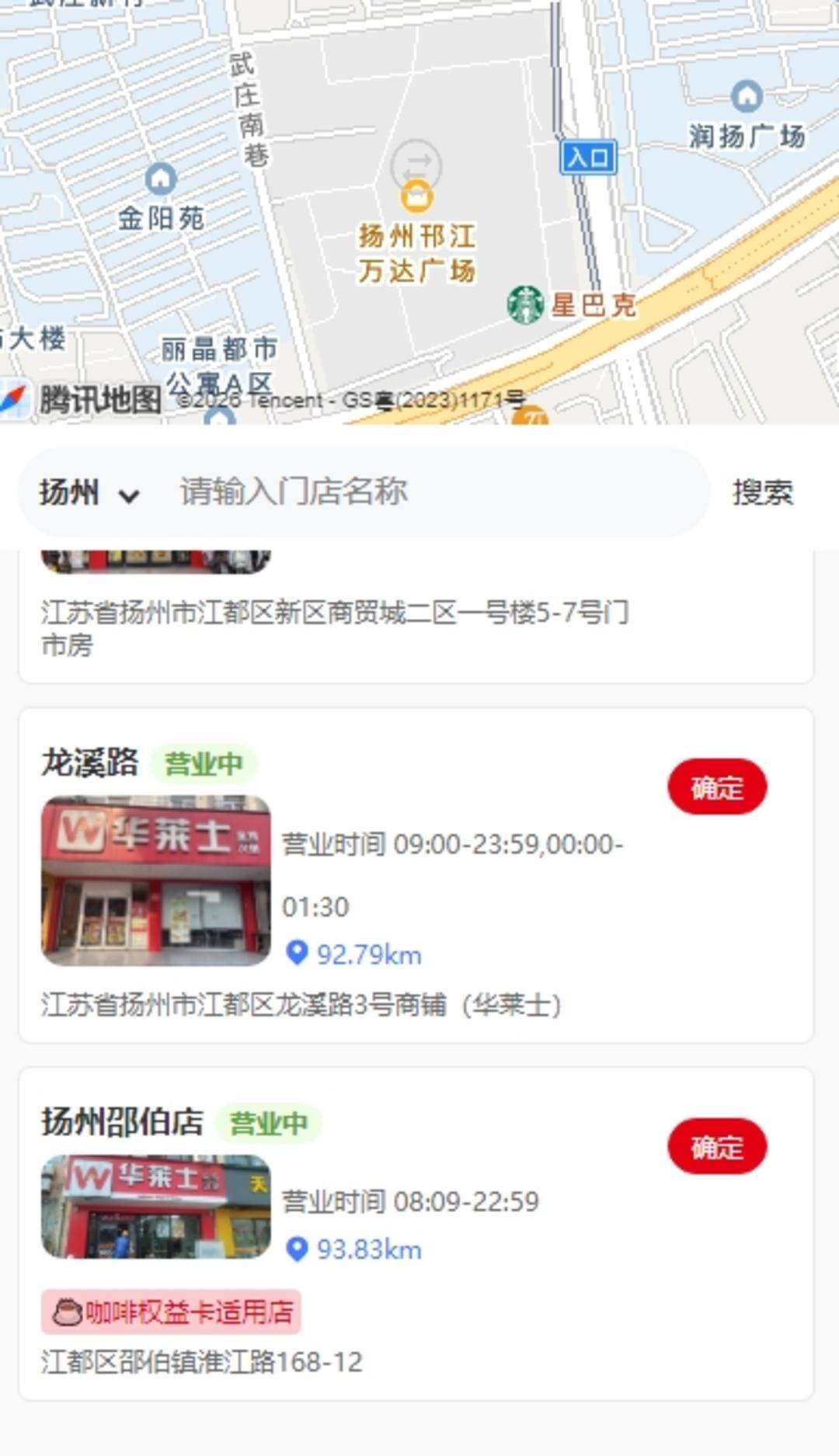839x1456 pixels.
Task: Select the 营业中 status badge of 龙溪路
Action: (204, 764)
